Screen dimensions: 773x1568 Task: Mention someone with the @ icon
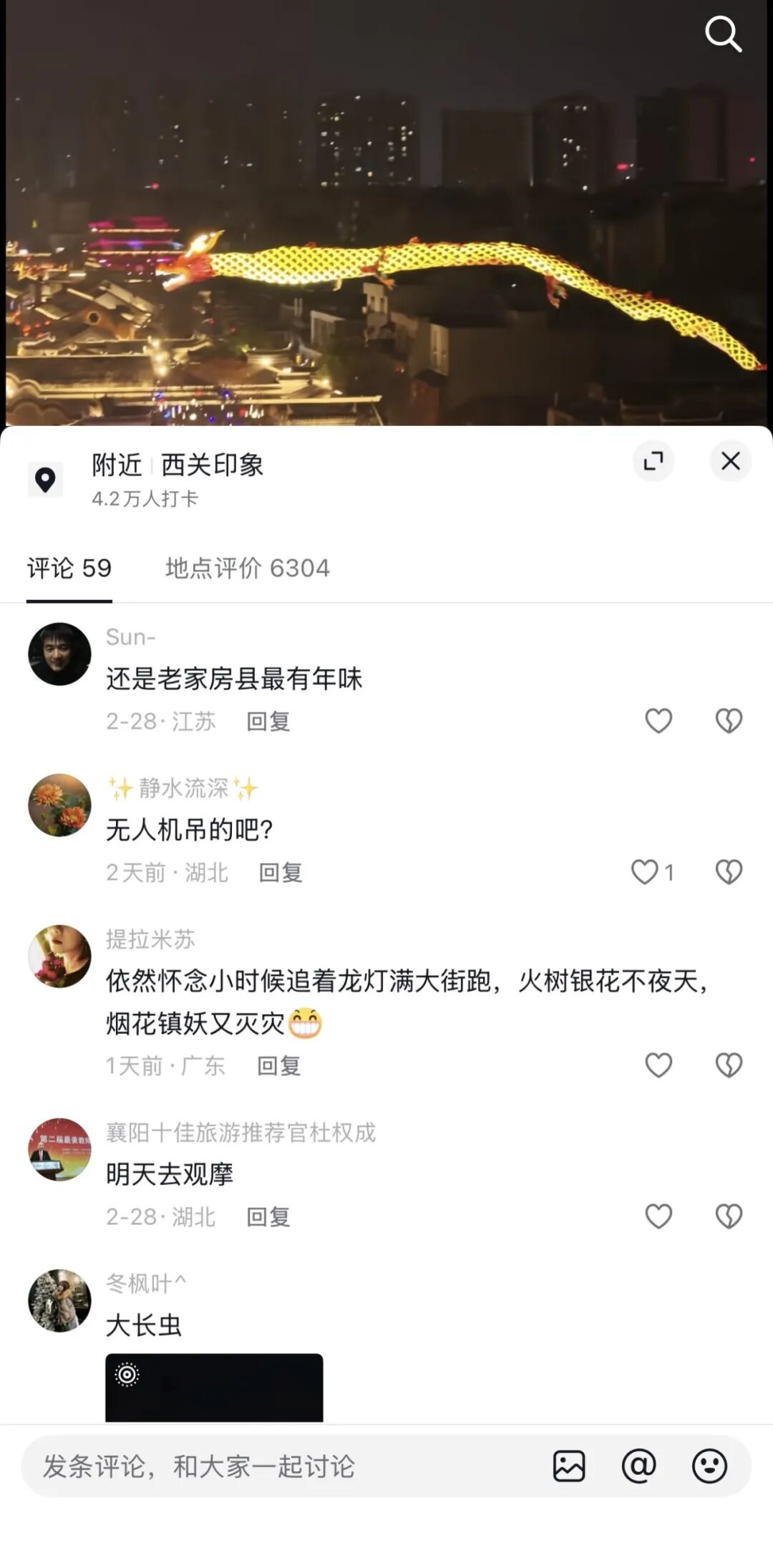tap(638, 1466)
